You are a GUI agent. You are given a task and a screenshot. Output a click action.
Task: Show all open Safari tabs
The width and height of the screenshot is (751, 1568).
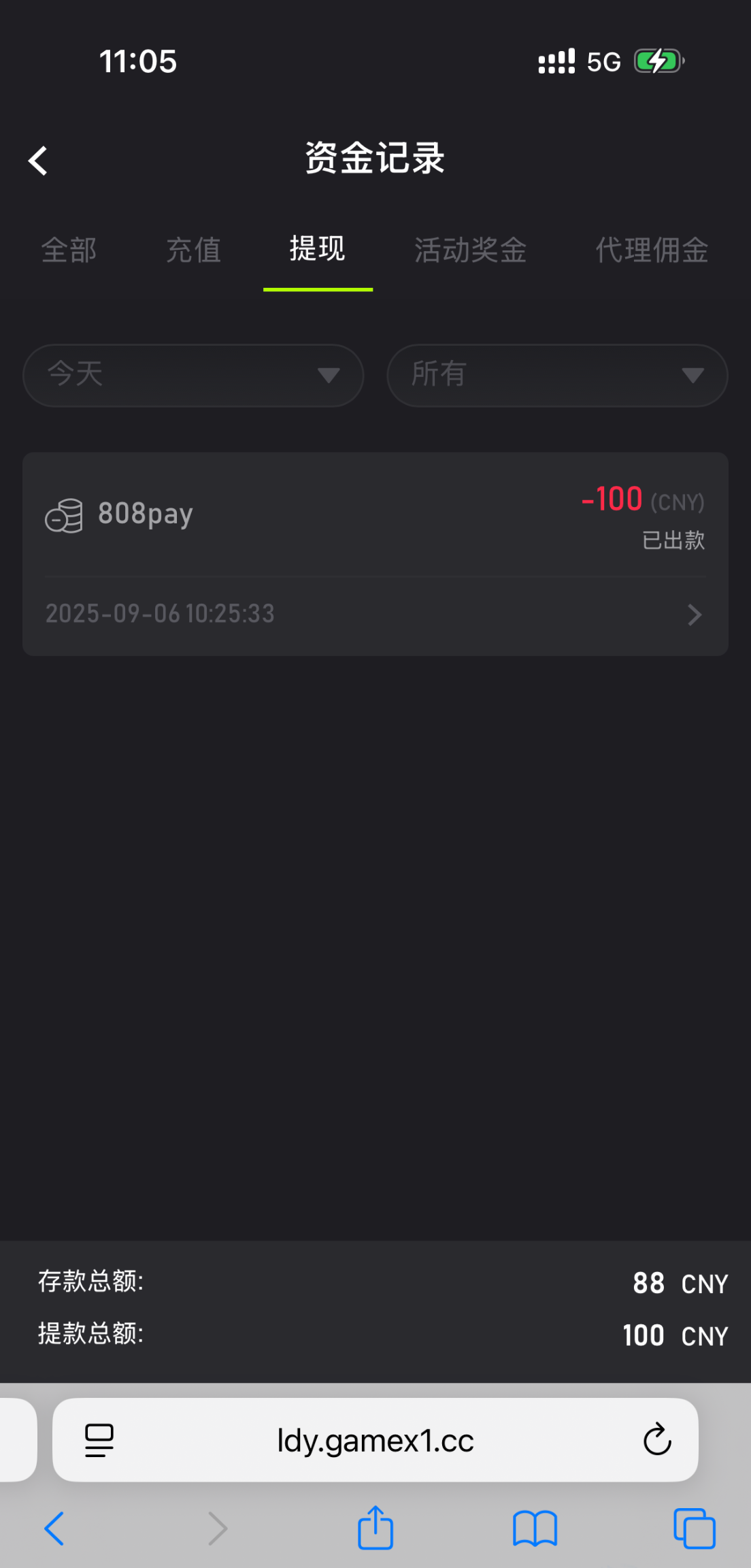tap(694, 1529)
